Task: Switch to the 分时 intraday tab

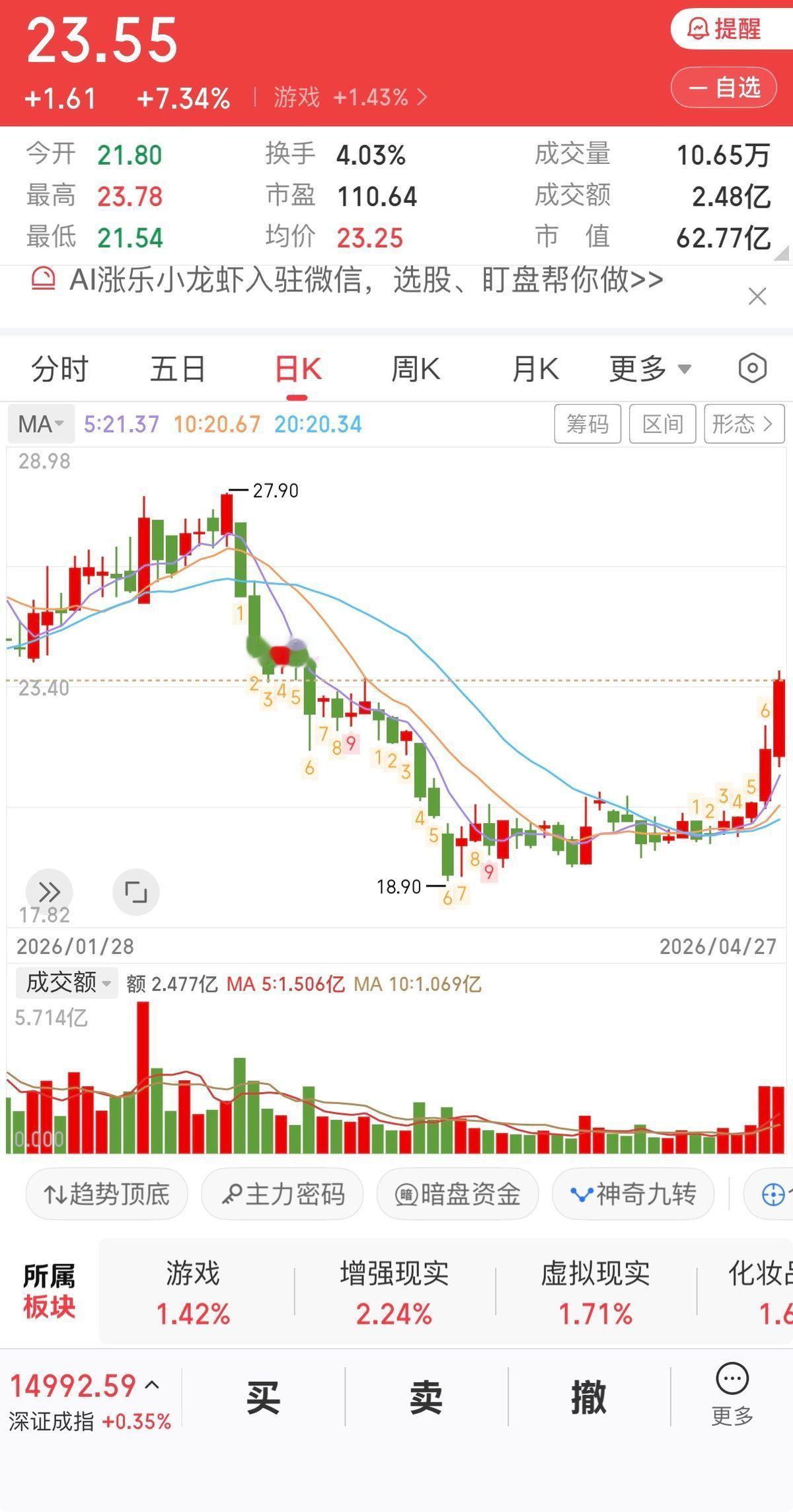Action: (x=58, y=370)
